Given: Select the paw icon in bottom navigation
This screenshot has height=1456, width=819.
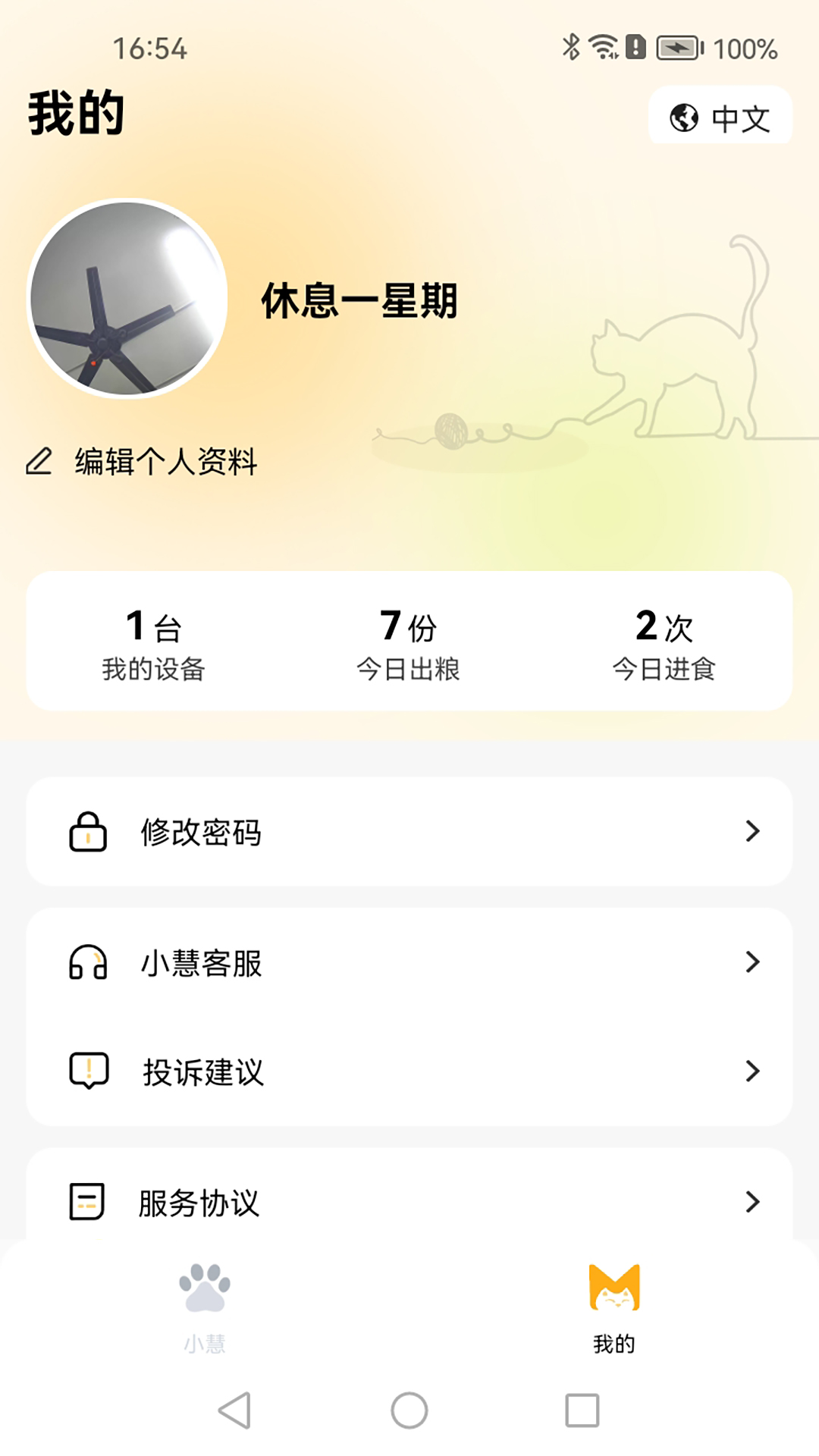Looking at the screenshot, I should (206, 1289).
